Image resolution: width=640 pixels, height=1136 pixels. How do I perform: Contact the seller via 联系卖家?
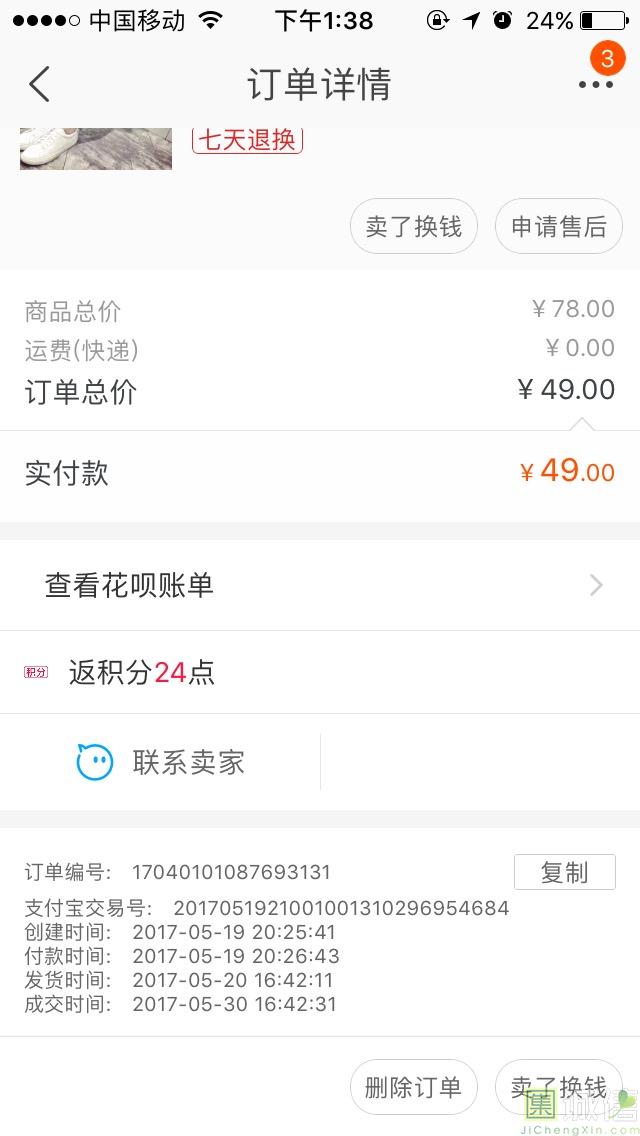coord(160,762)
